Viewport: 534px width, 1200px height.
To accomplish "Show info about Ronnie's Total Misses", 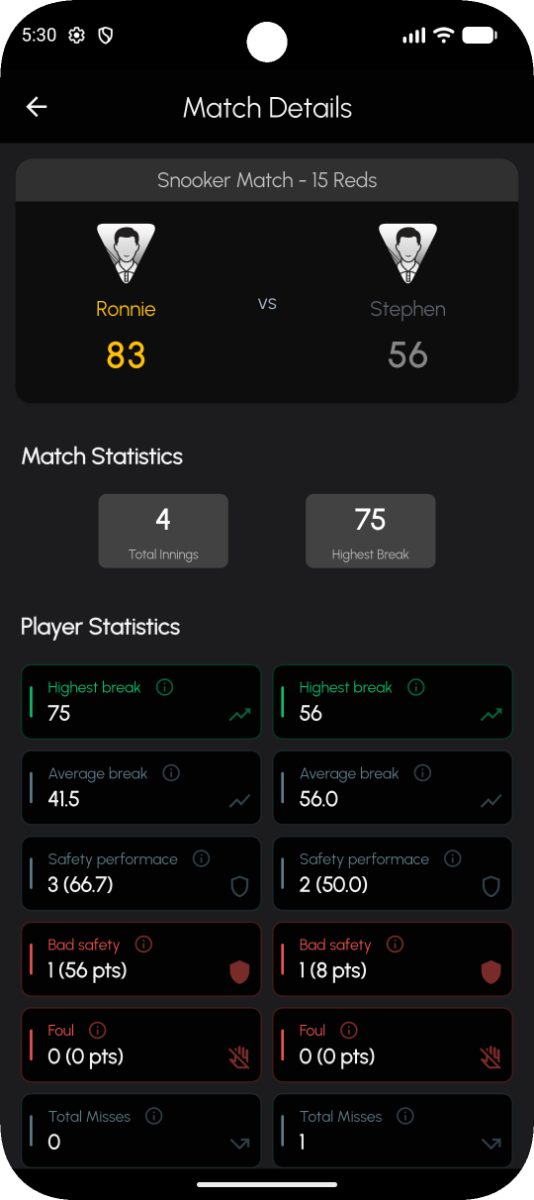I will 154,1116.
